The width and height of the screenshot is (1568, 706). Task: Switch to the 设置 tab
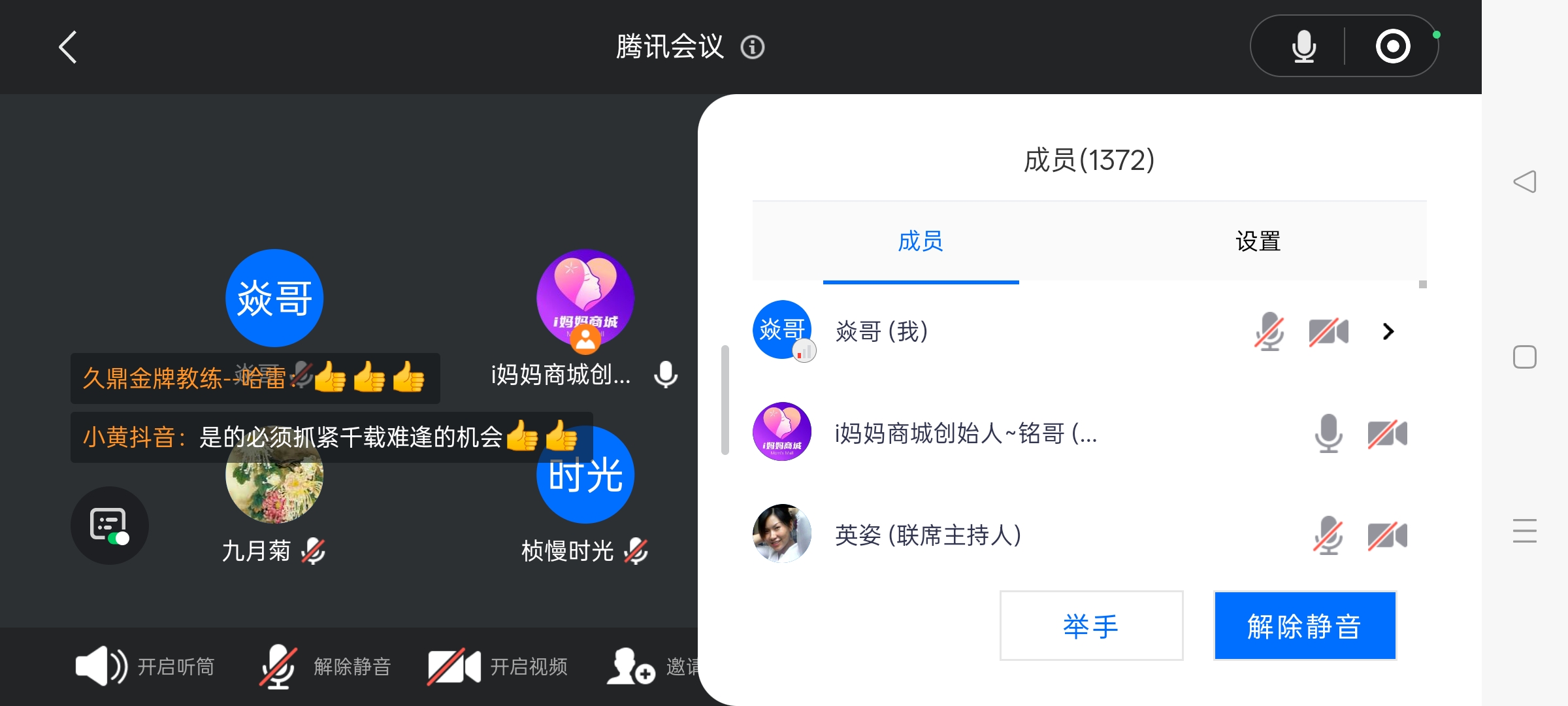click(x=1258, y=241)
